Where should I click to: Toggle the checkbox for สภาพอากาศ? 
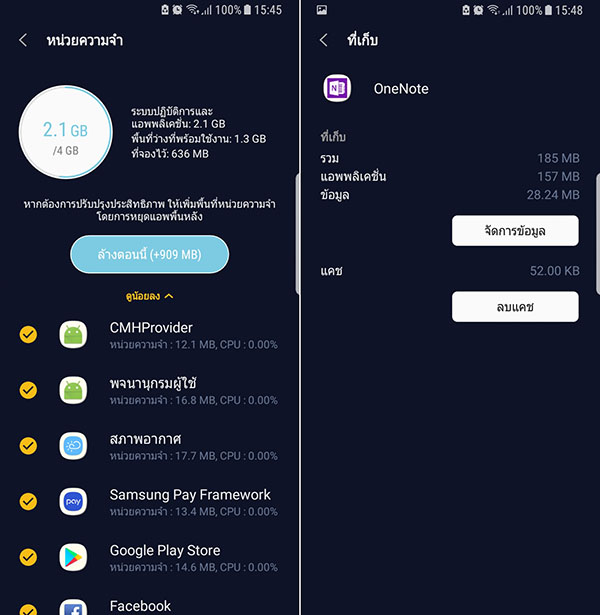pos(28,446)
